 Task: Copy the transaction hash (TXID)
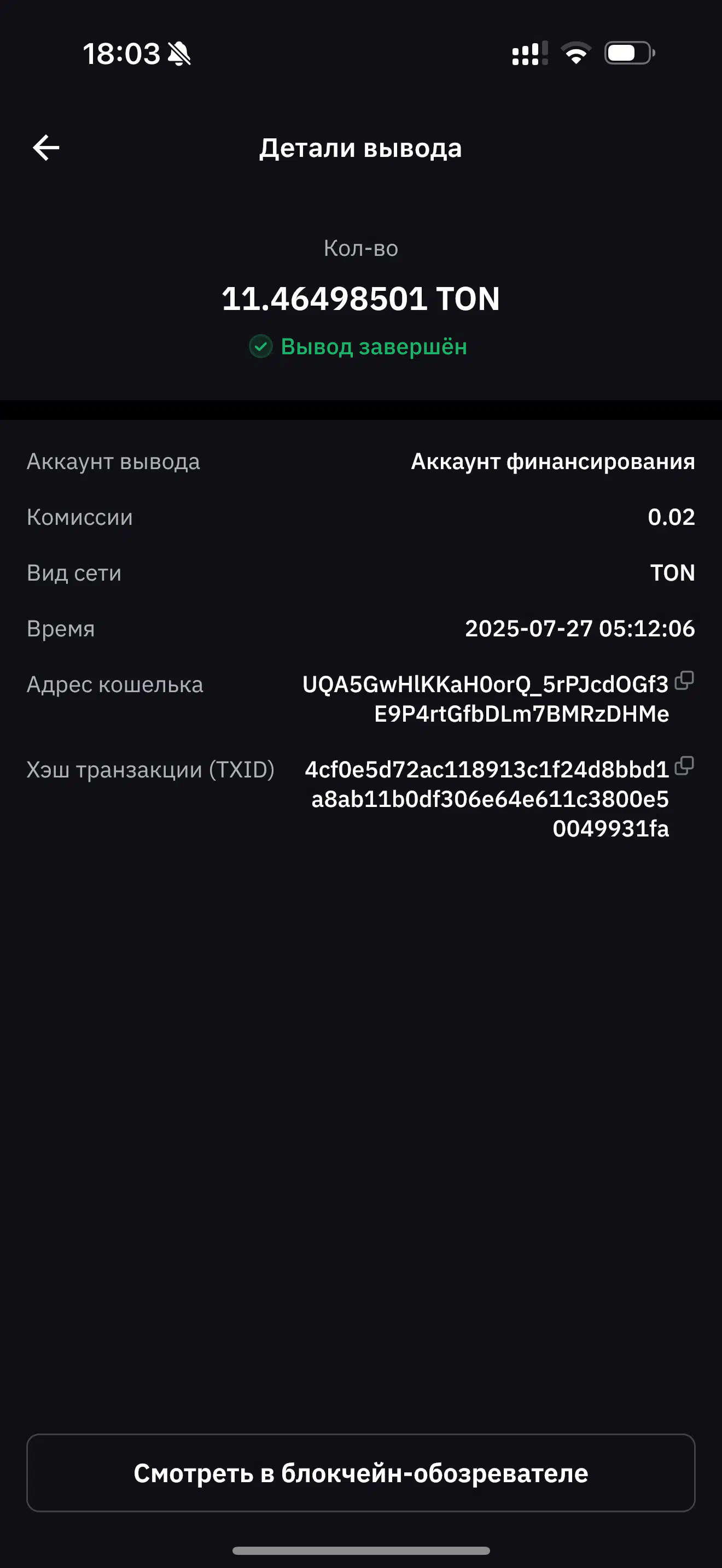coord(684,766)
